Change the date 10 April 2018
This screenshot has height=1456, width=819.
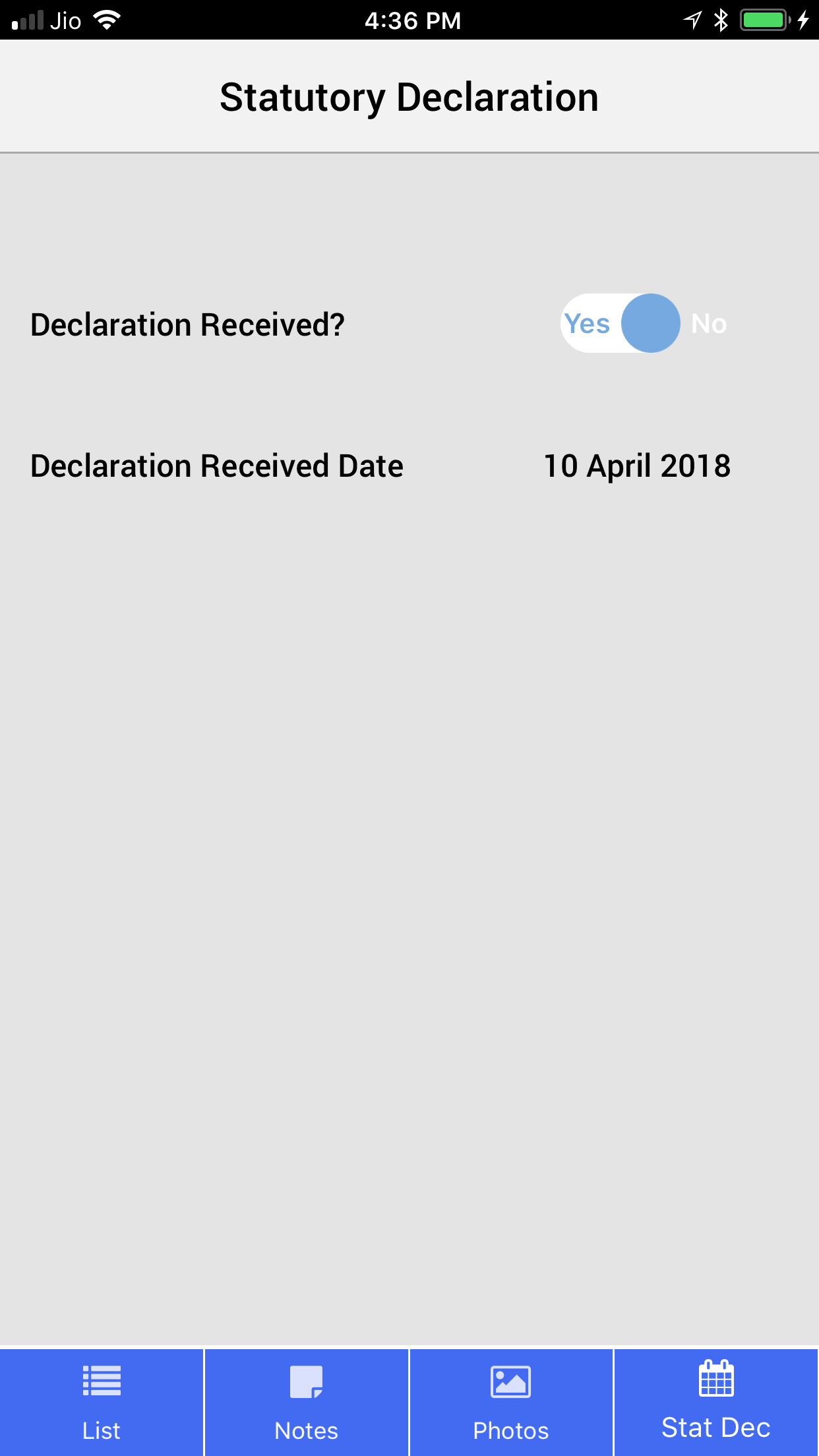(x=636, y=466)
